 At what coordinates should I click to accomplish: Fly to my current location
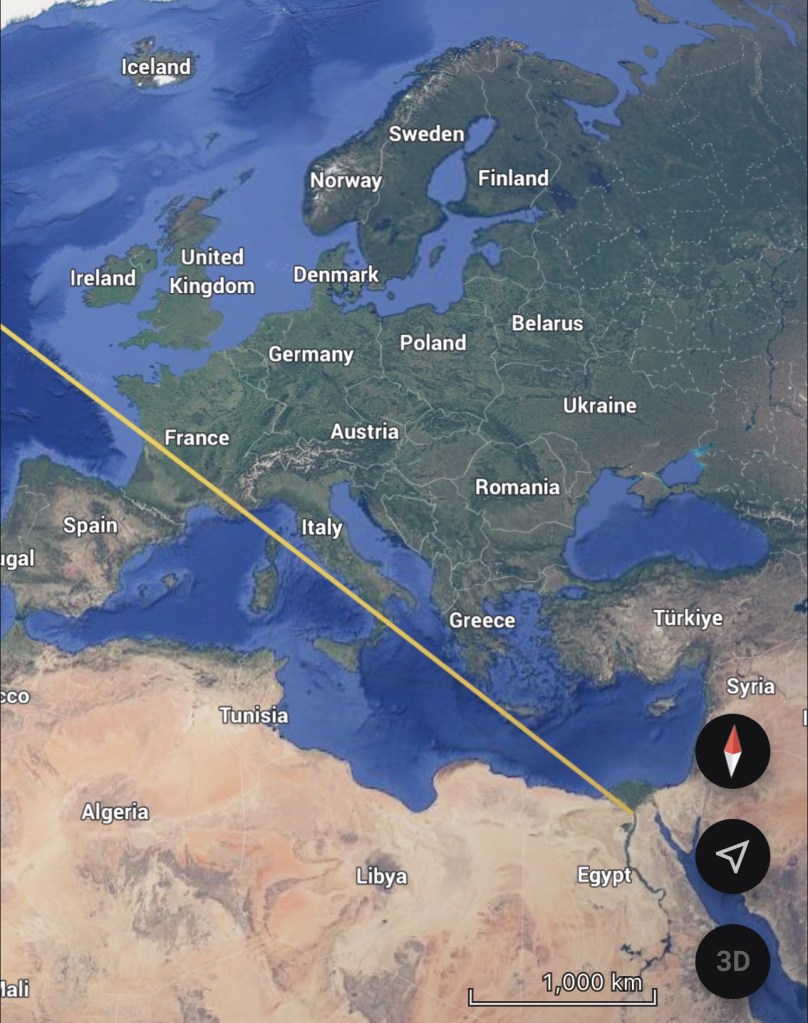coord(733,856)
